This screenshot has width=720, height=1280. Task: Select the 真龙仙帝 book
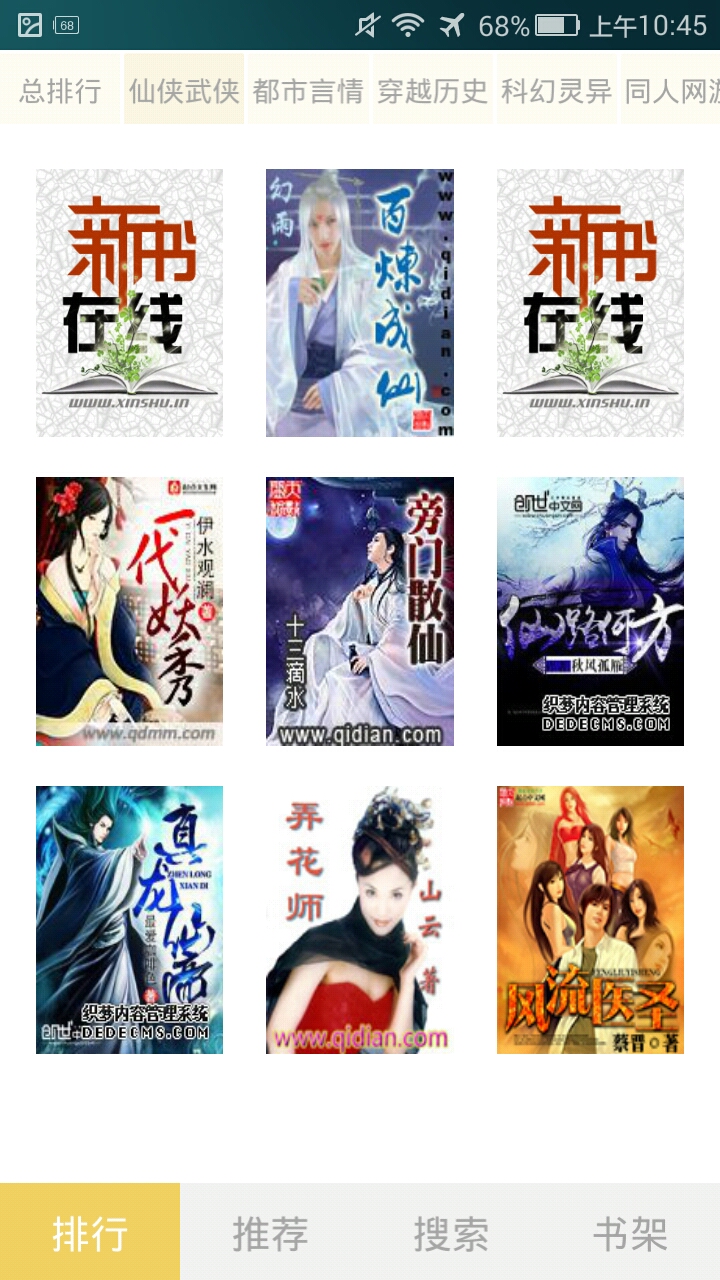tap(129, 920)
